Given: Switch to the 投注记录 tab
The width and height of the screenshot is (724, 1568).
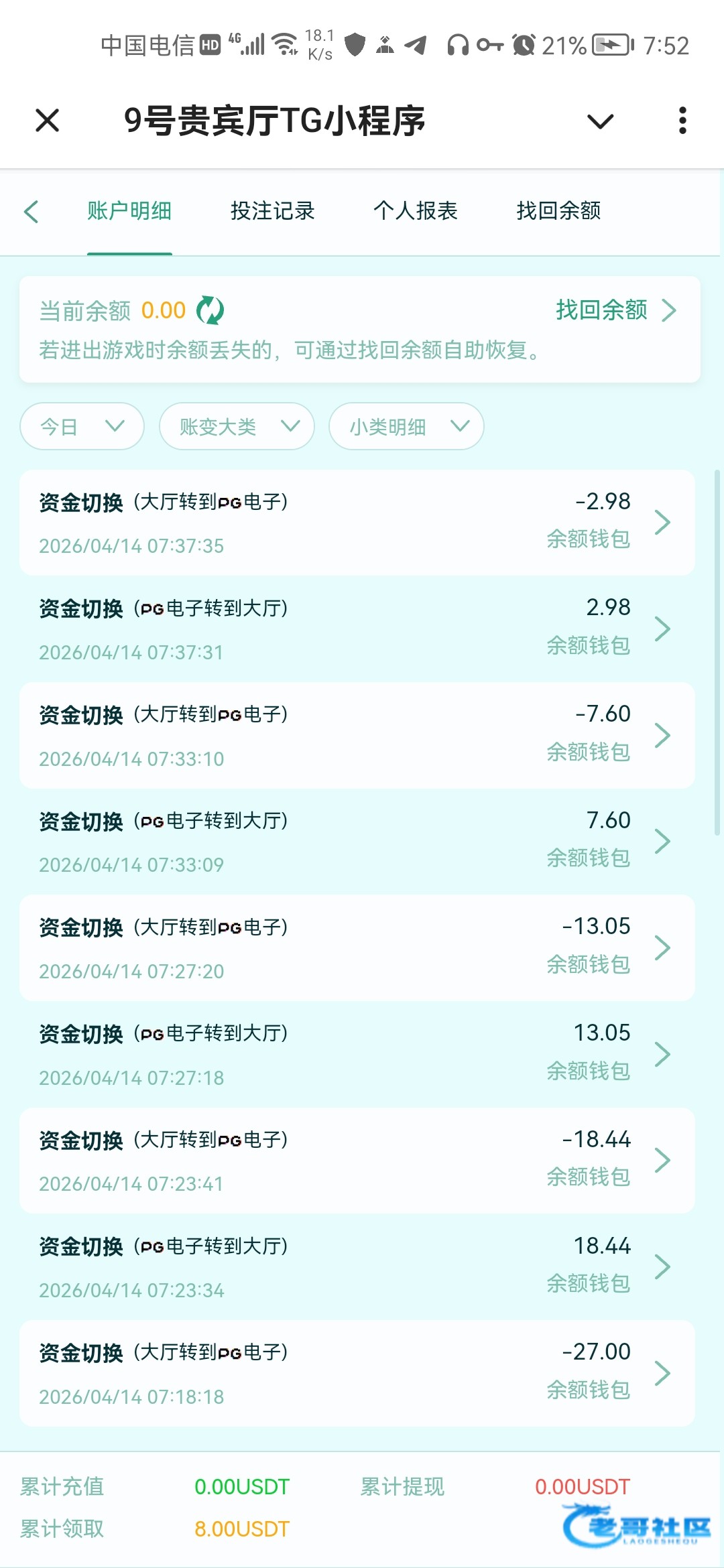Looking at the screenshot, I should (272, 211).
